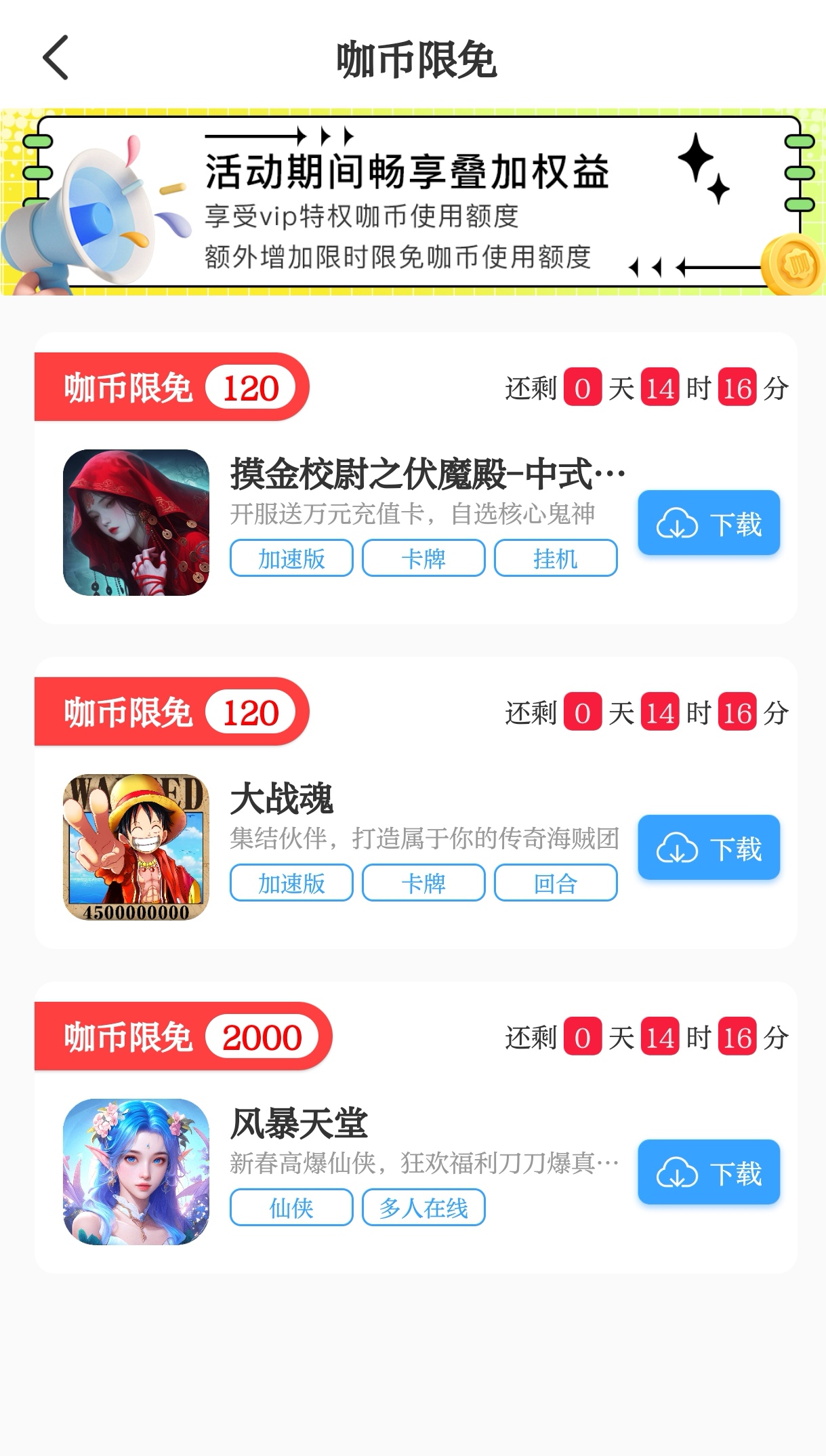Go back using the top-left arrow

[x=56, y=58]
